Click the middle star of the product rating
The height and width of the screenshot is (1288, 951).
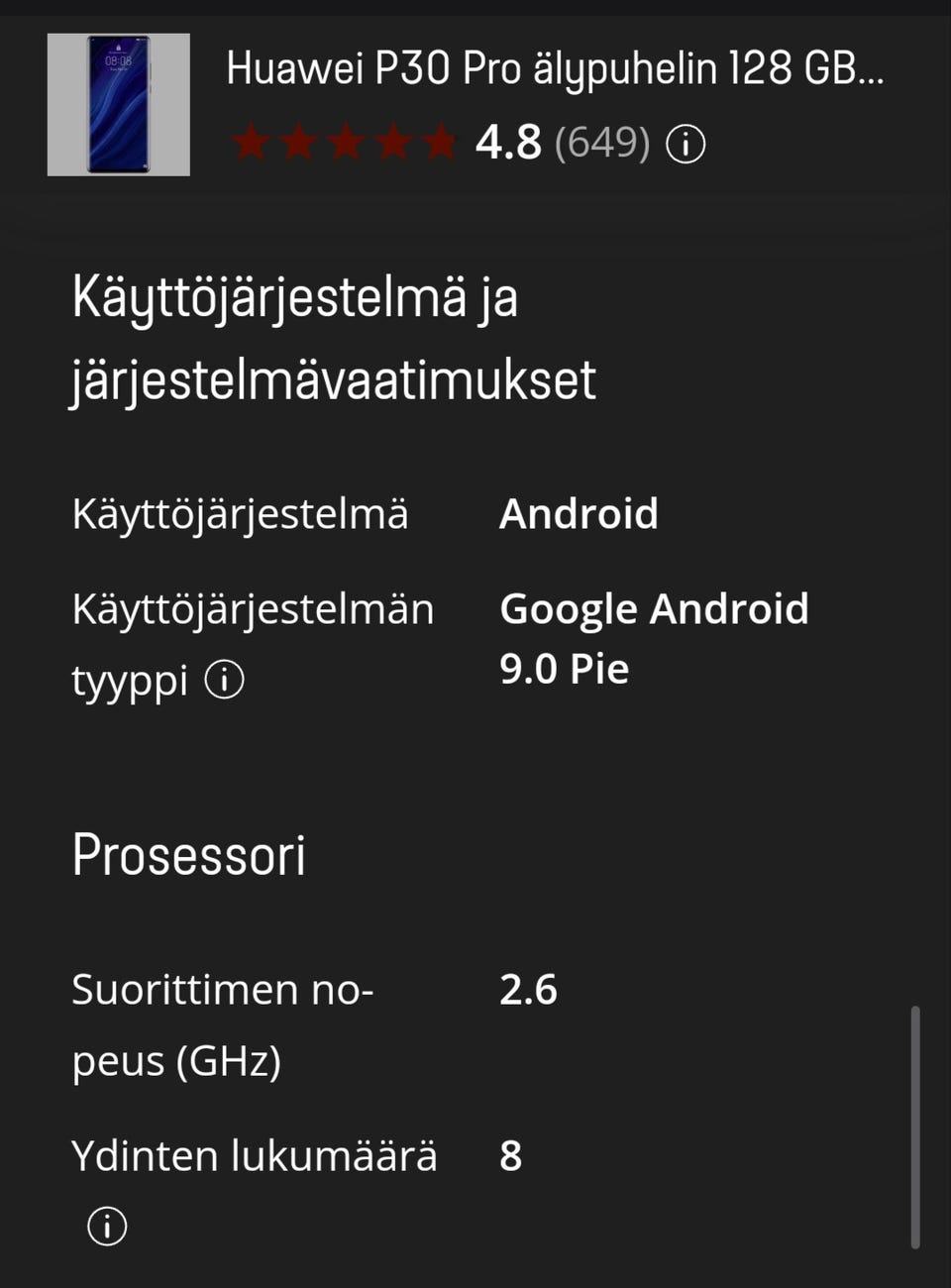342,145
